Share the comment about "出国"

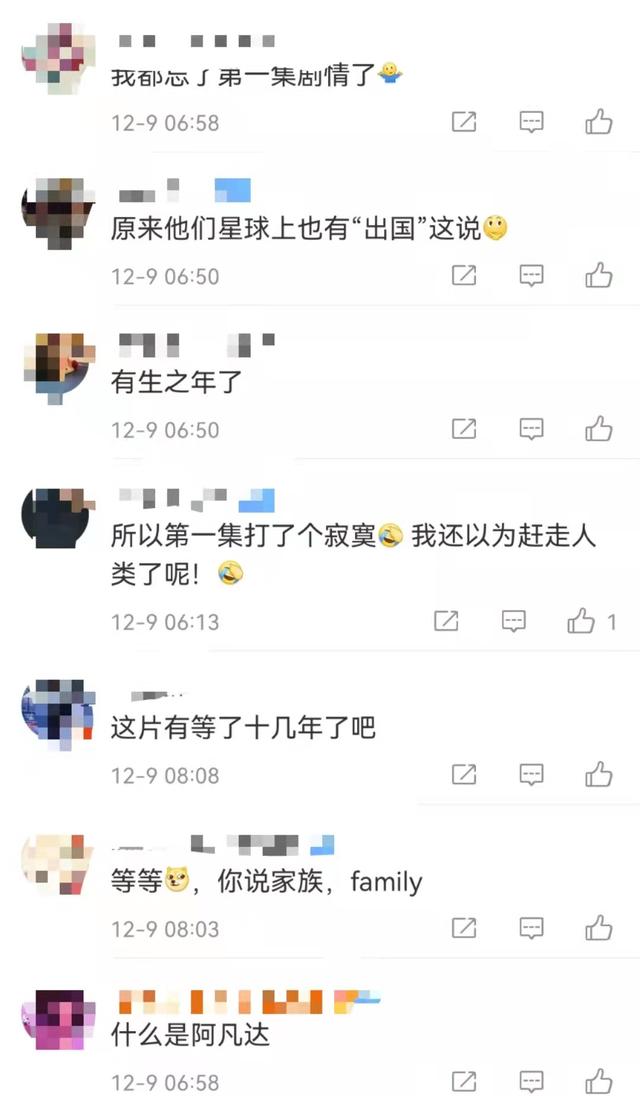[464, 275]
